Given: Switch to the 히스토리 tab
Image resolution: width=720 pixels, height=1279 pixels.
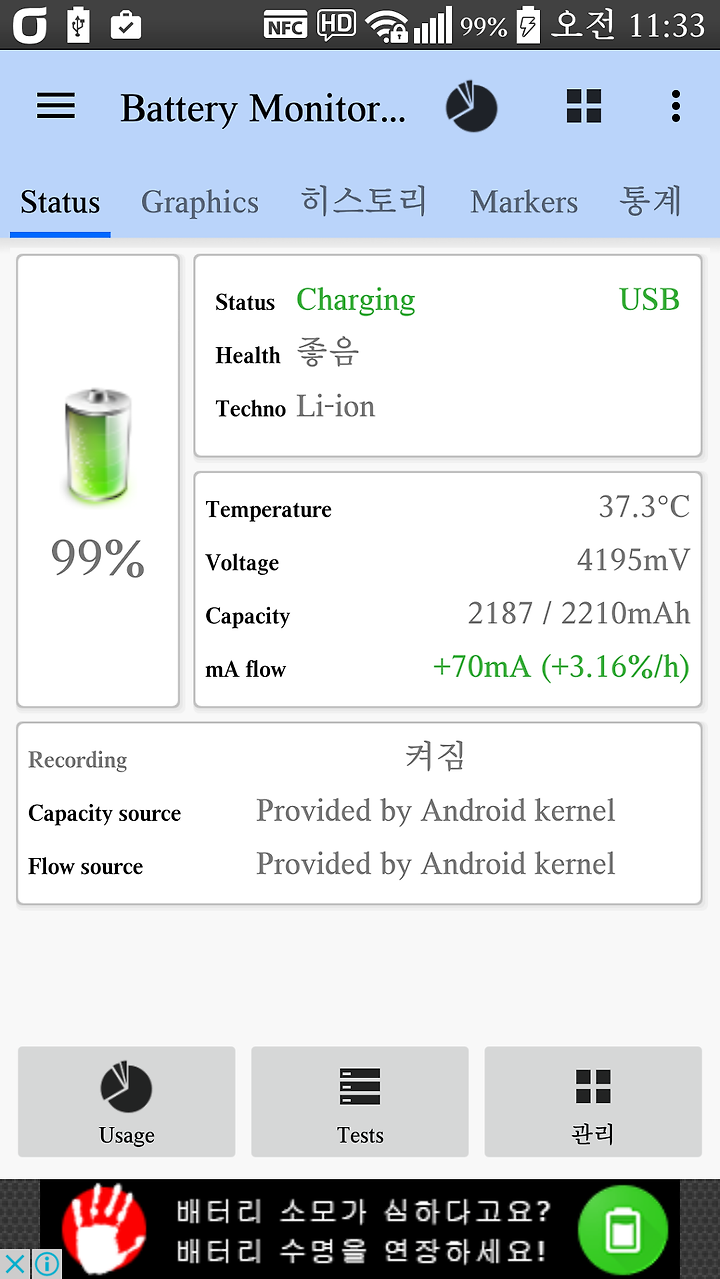Looking at the screenshot, I should coord(364,201).
